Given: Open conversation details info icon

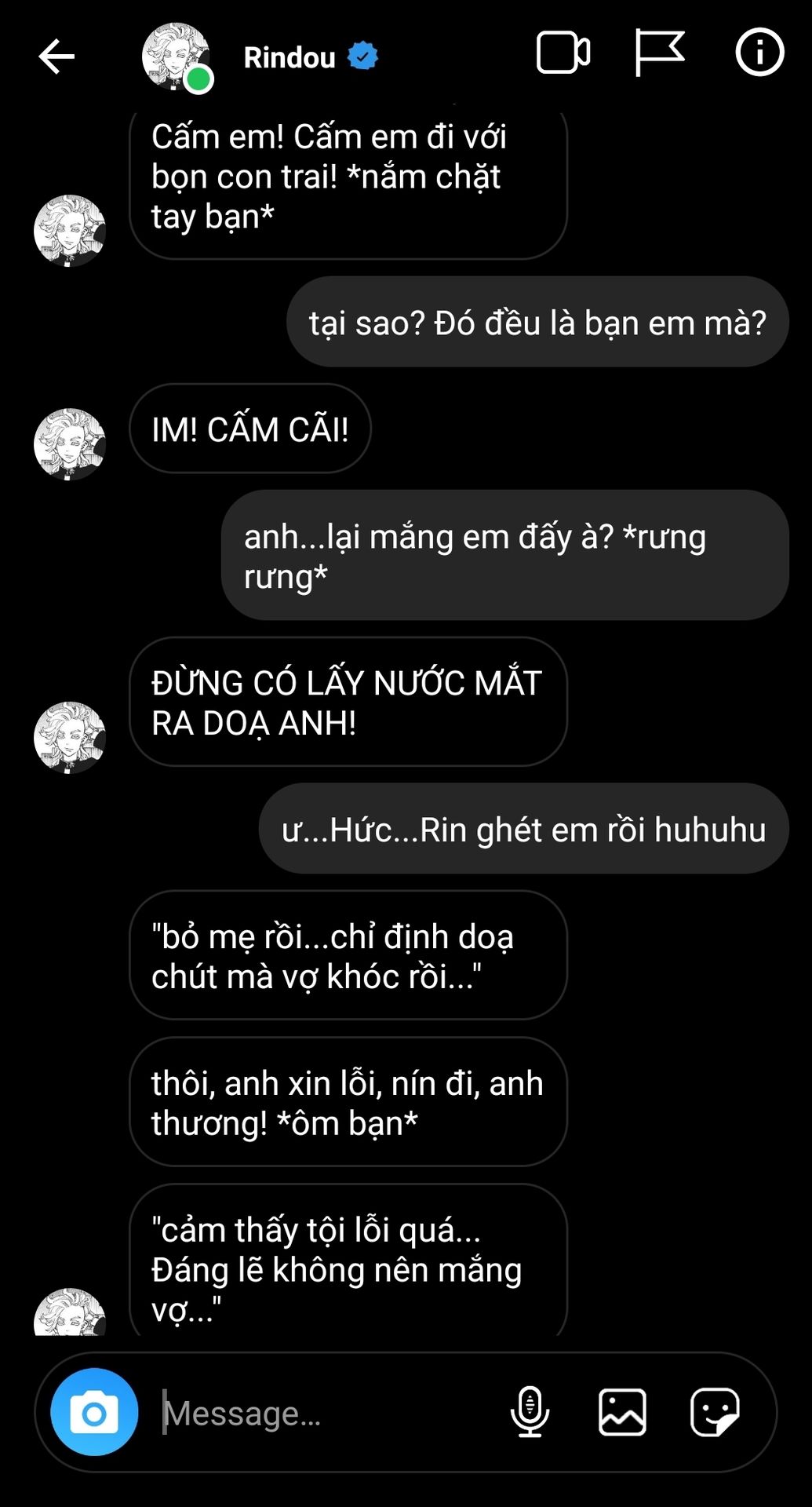Looking at the screenshot, I should tap(759, 53).
